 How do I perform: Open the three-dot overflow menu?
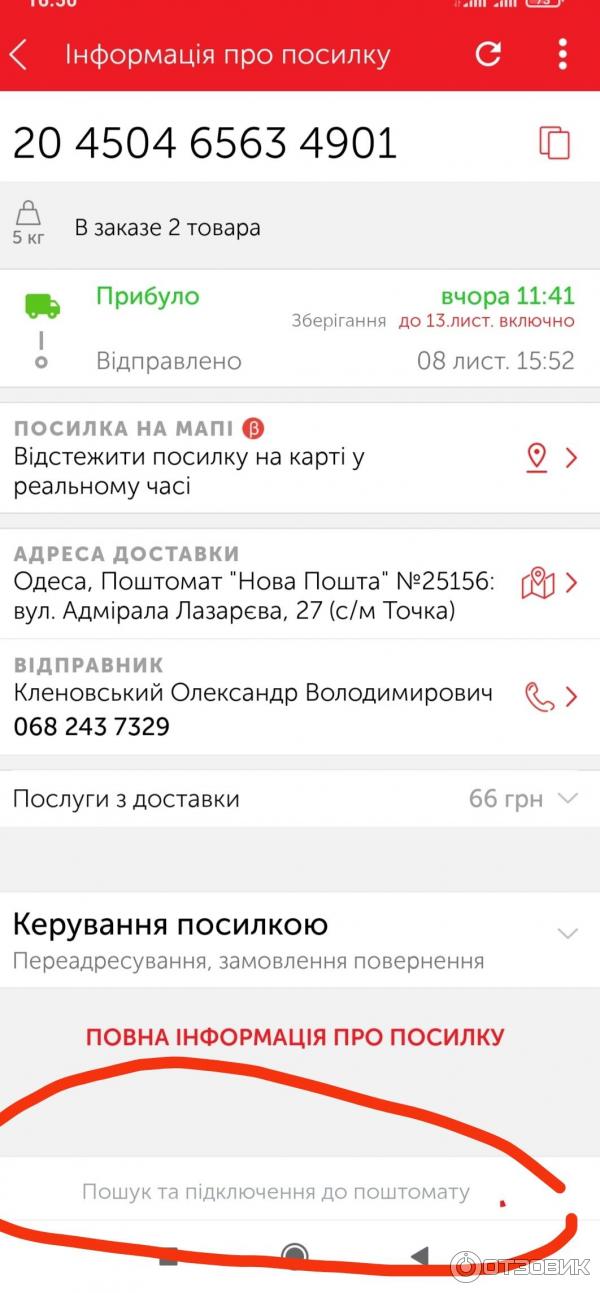tap(563, 54)
